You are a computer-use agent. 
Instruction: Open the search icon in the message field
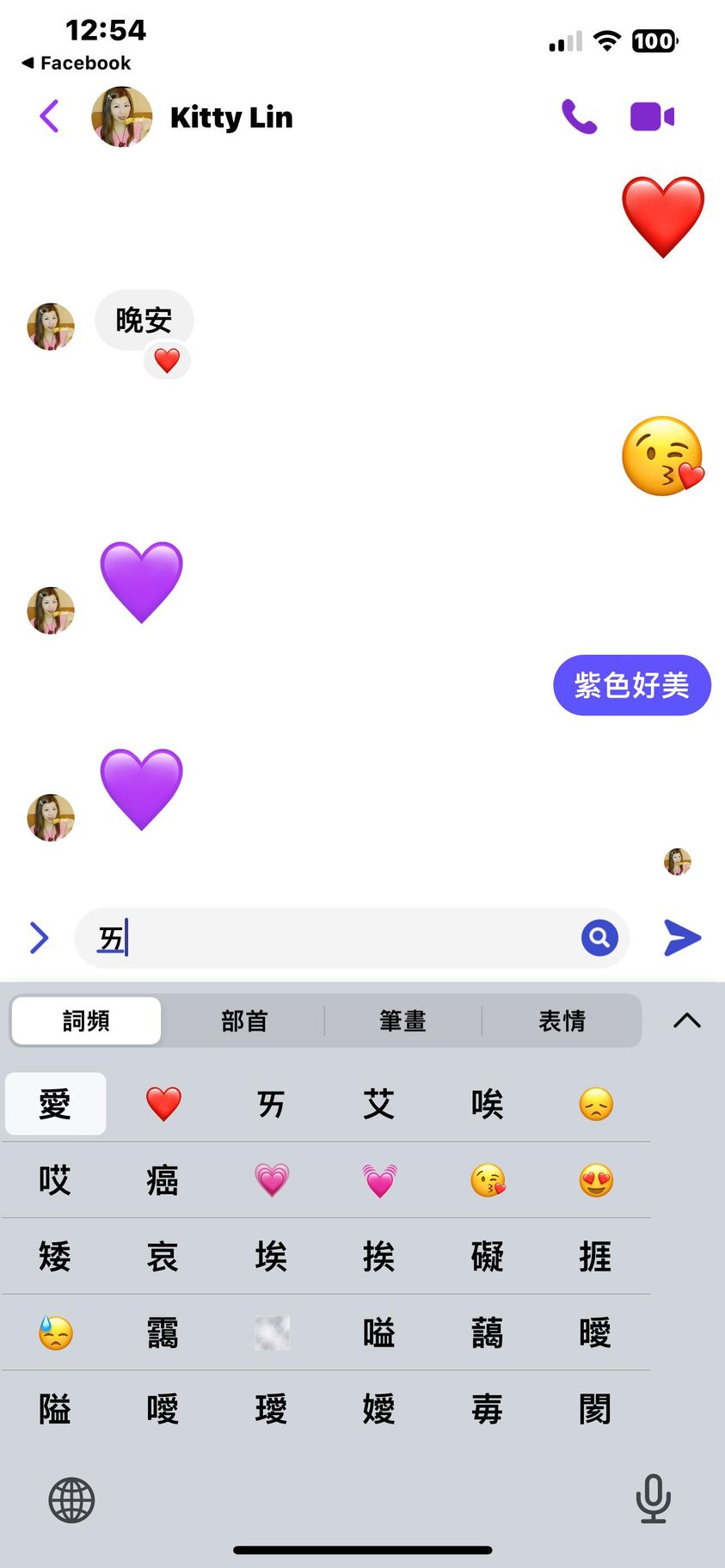coord(599,938)
